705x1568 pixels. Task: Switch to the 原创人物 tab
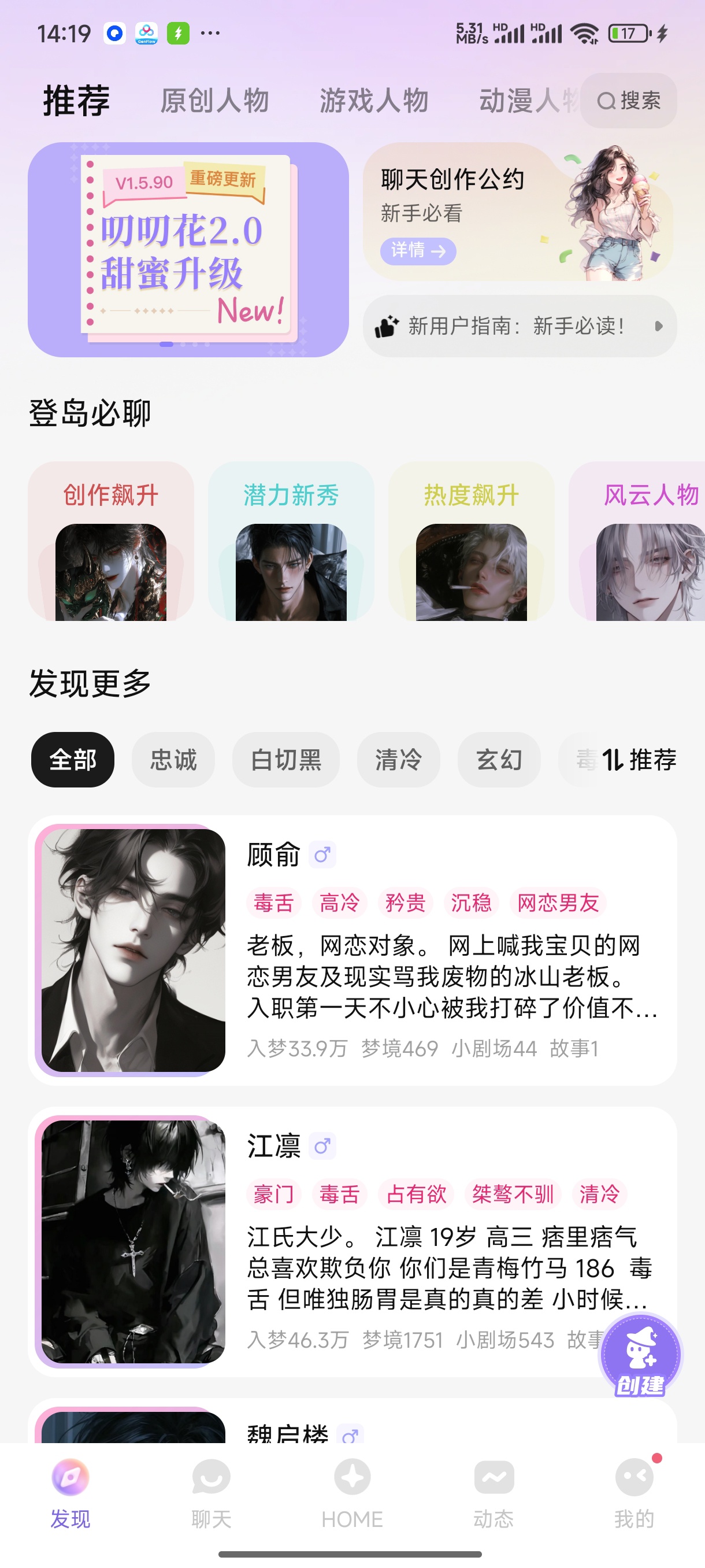216,101
